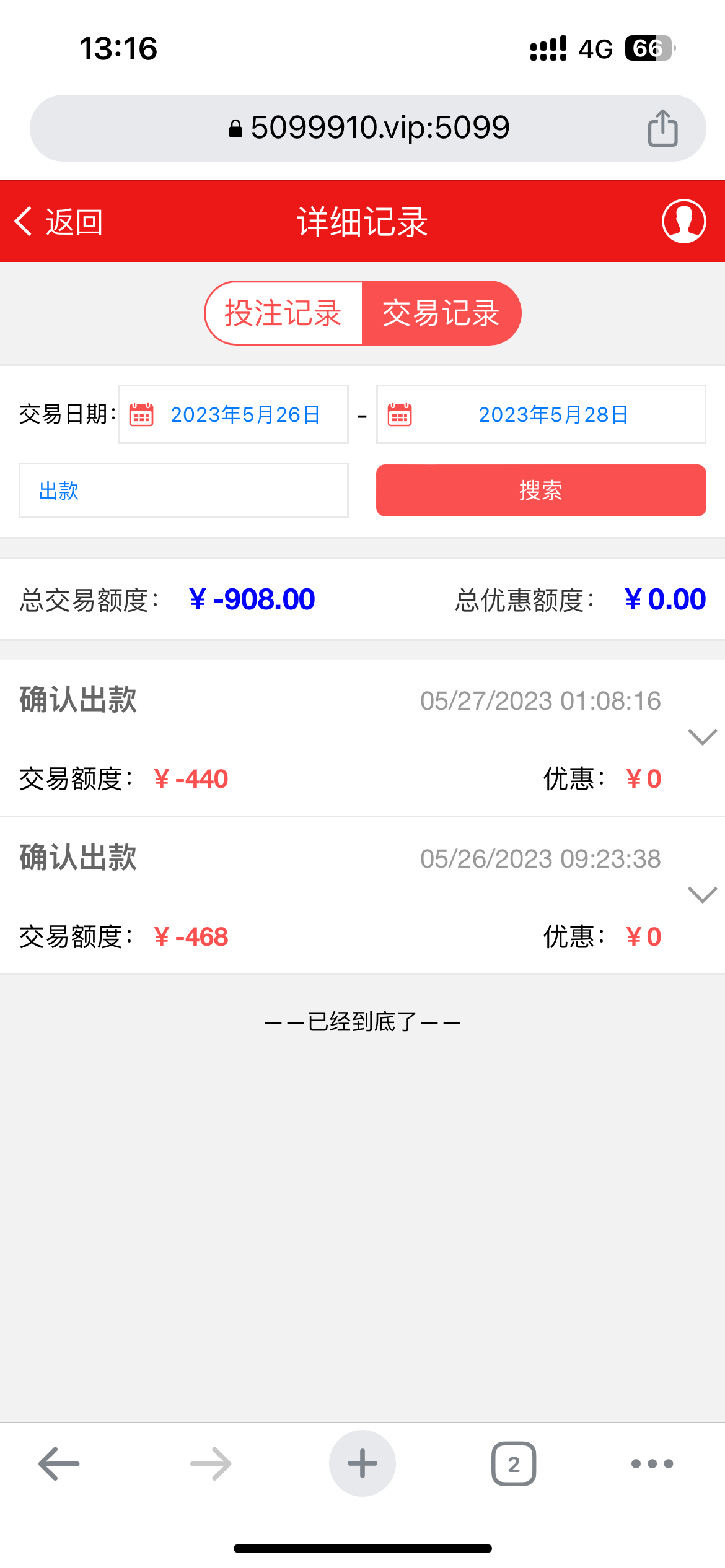
Task: Open the user profile icon
Action: (683, 221)
